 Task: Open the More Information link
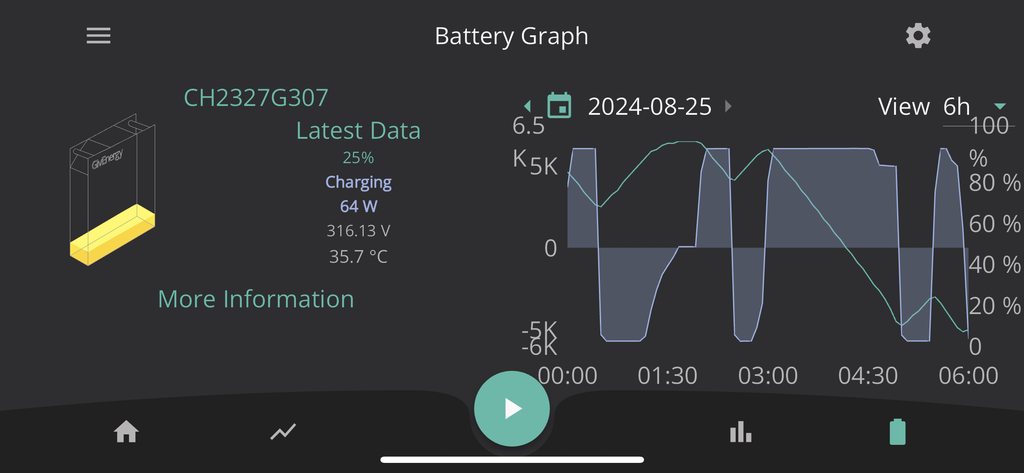256,299
